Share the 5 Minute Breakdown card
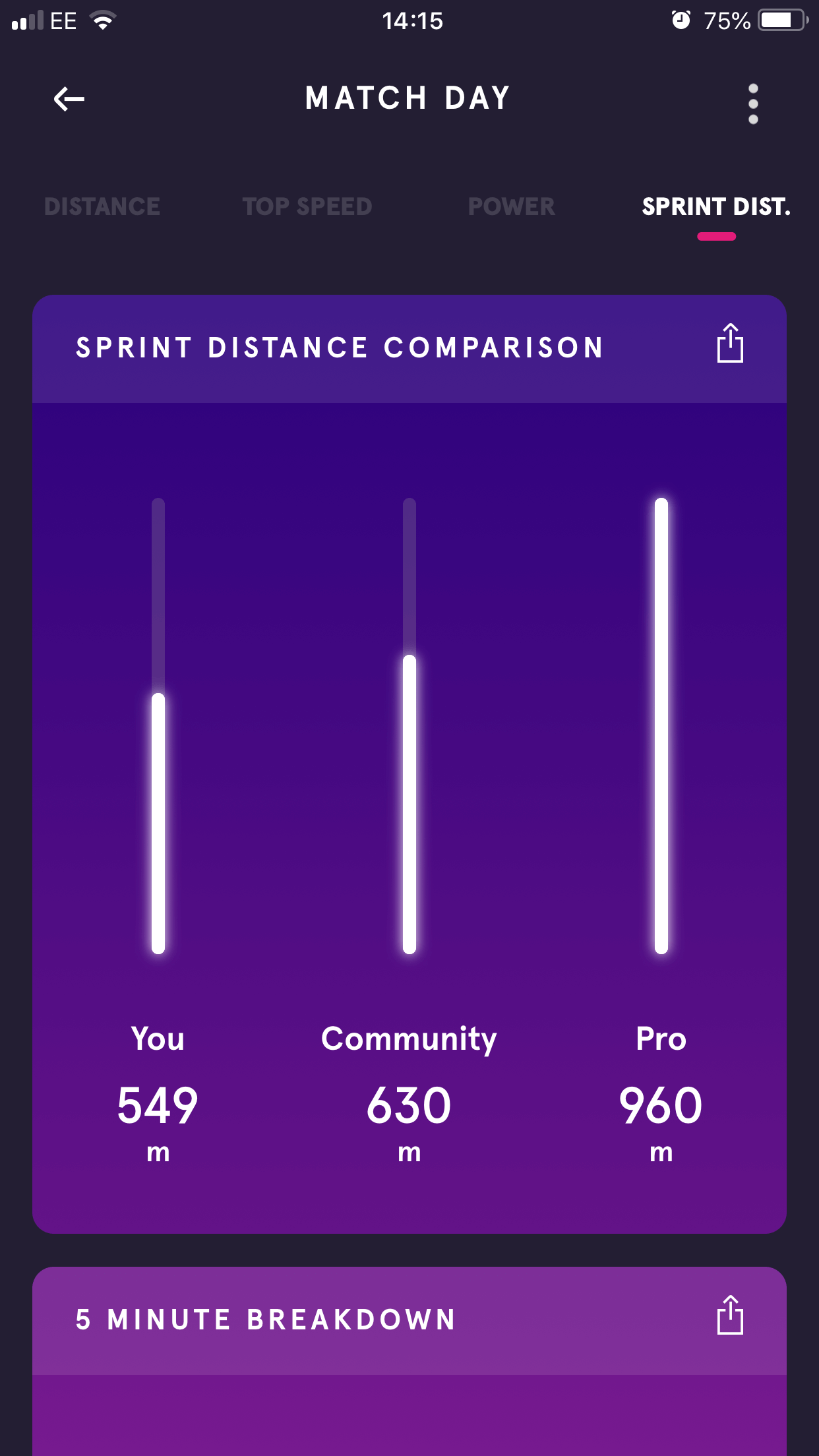The height and width of the screenshot is (1456, 819). [x=730, y=1316]
